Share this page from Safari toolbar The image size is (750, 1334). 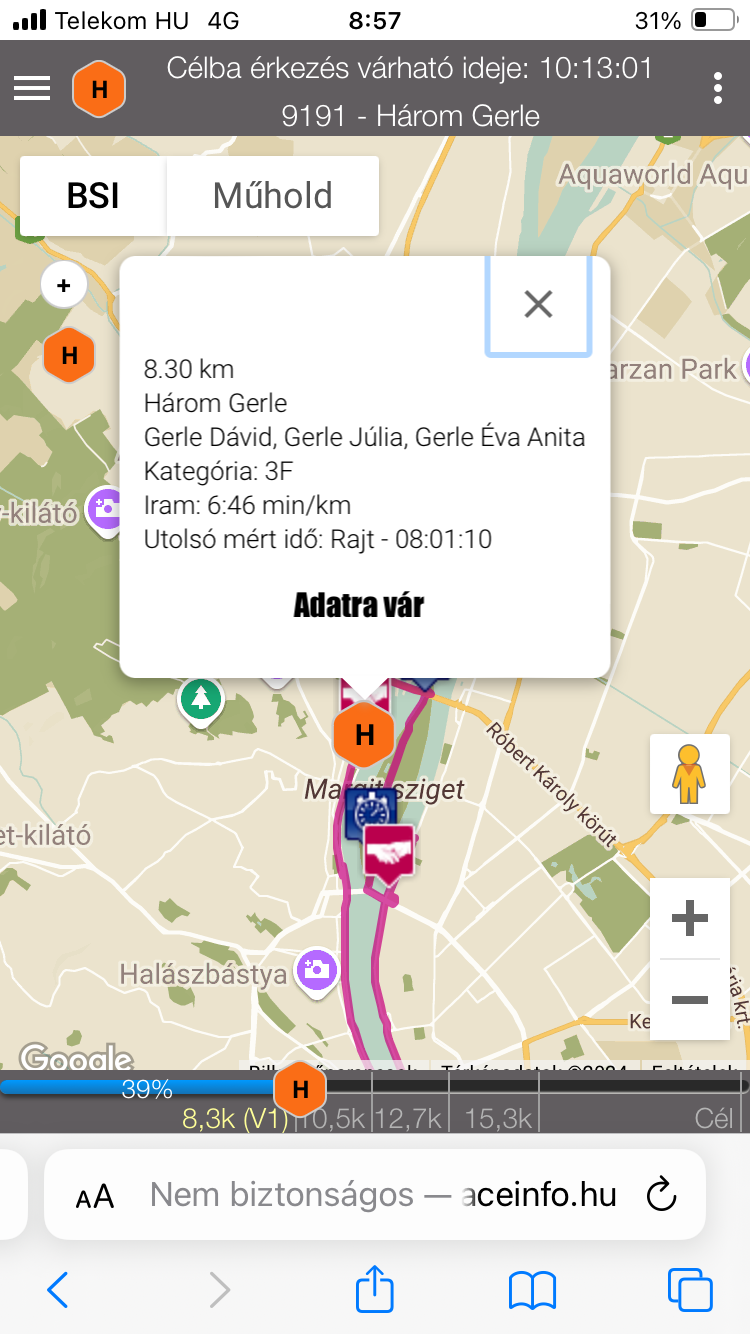click(x=375, y=1289)
